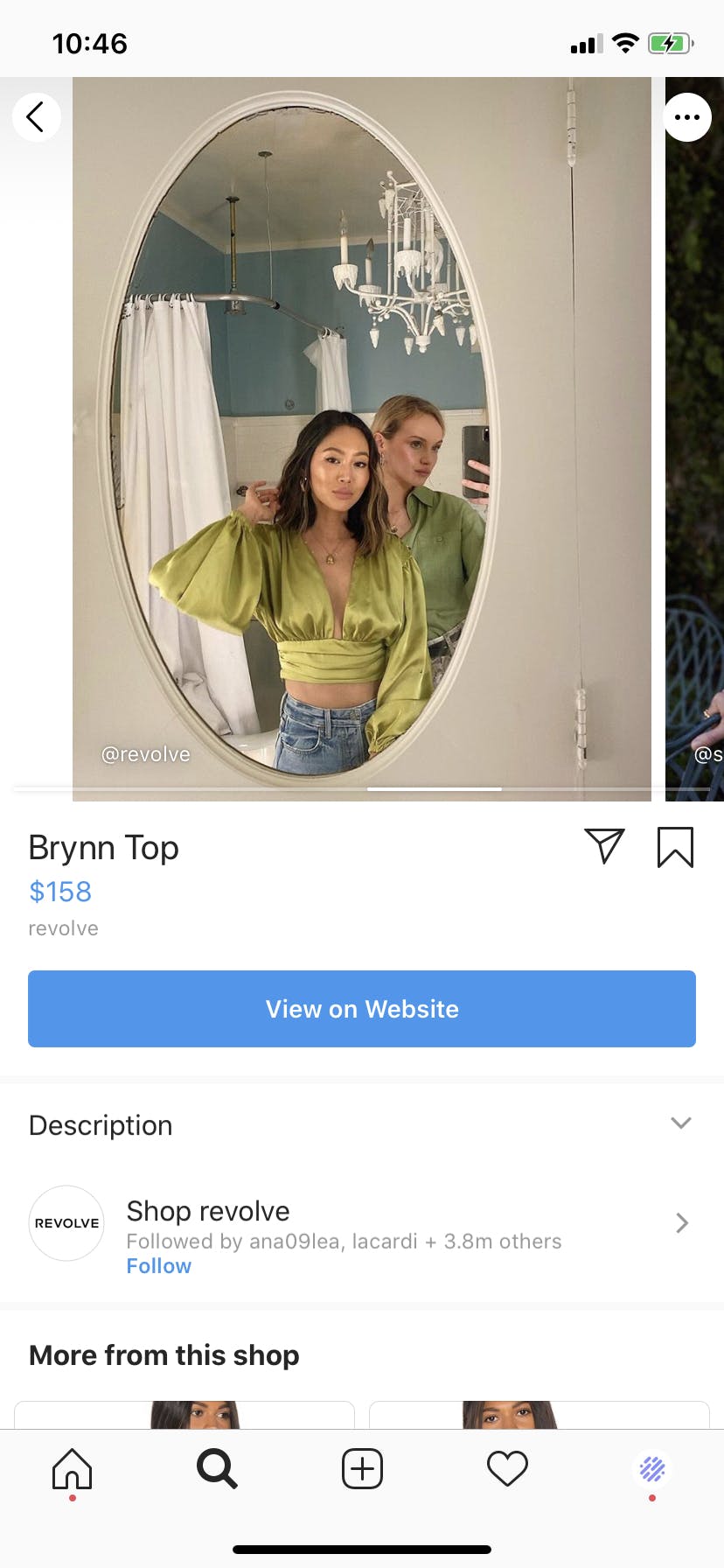
Task: Go back using the top arrow
Action: (x=36, y=117)
